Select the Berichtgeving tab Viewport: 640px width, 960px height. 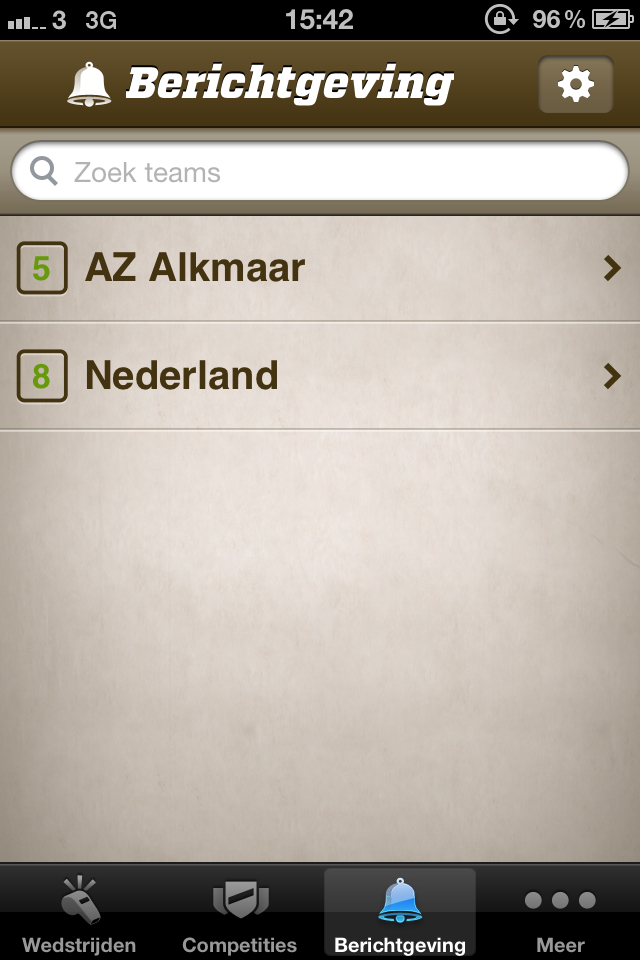click(x=400, y=913)
